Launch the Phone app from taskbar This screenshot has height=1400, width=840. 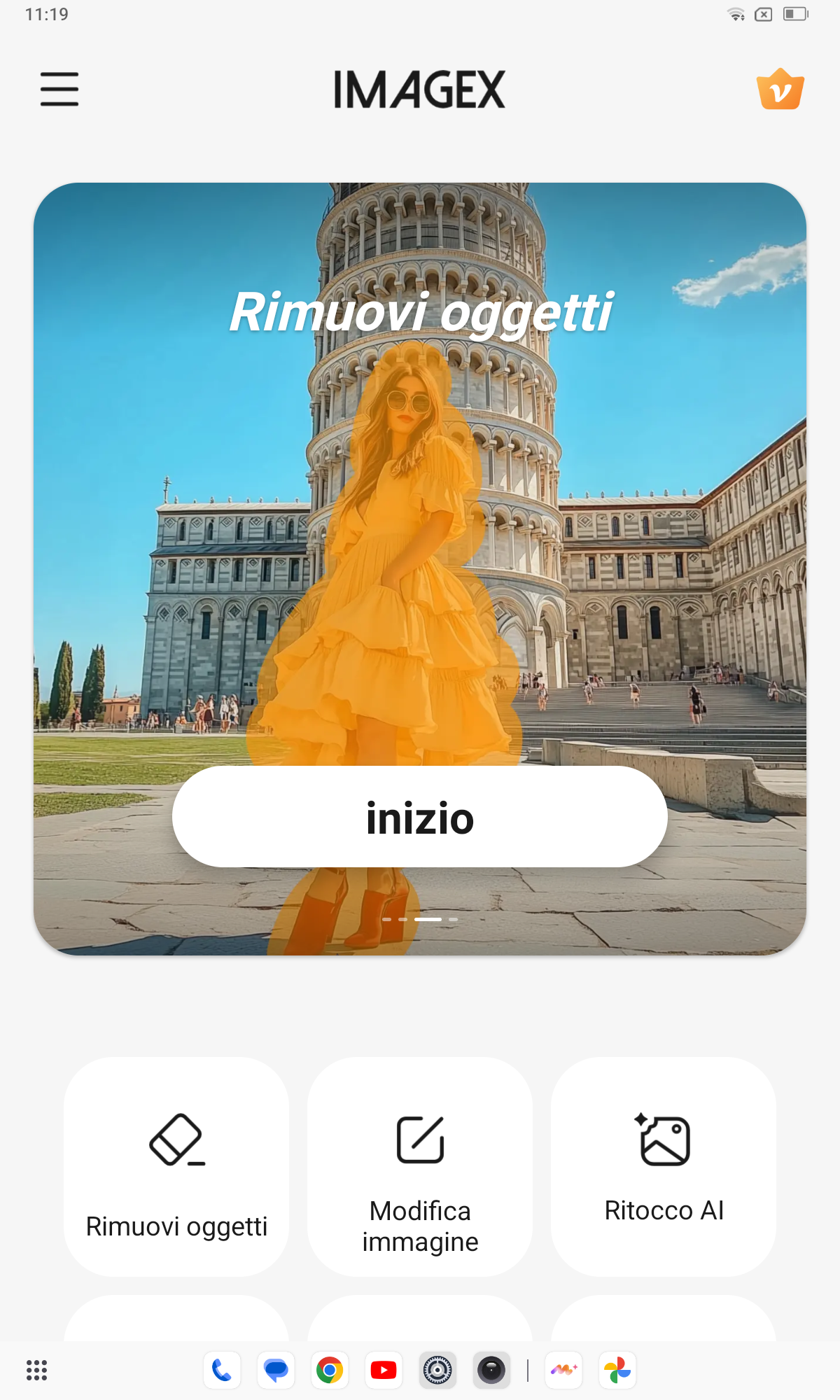222,1370
